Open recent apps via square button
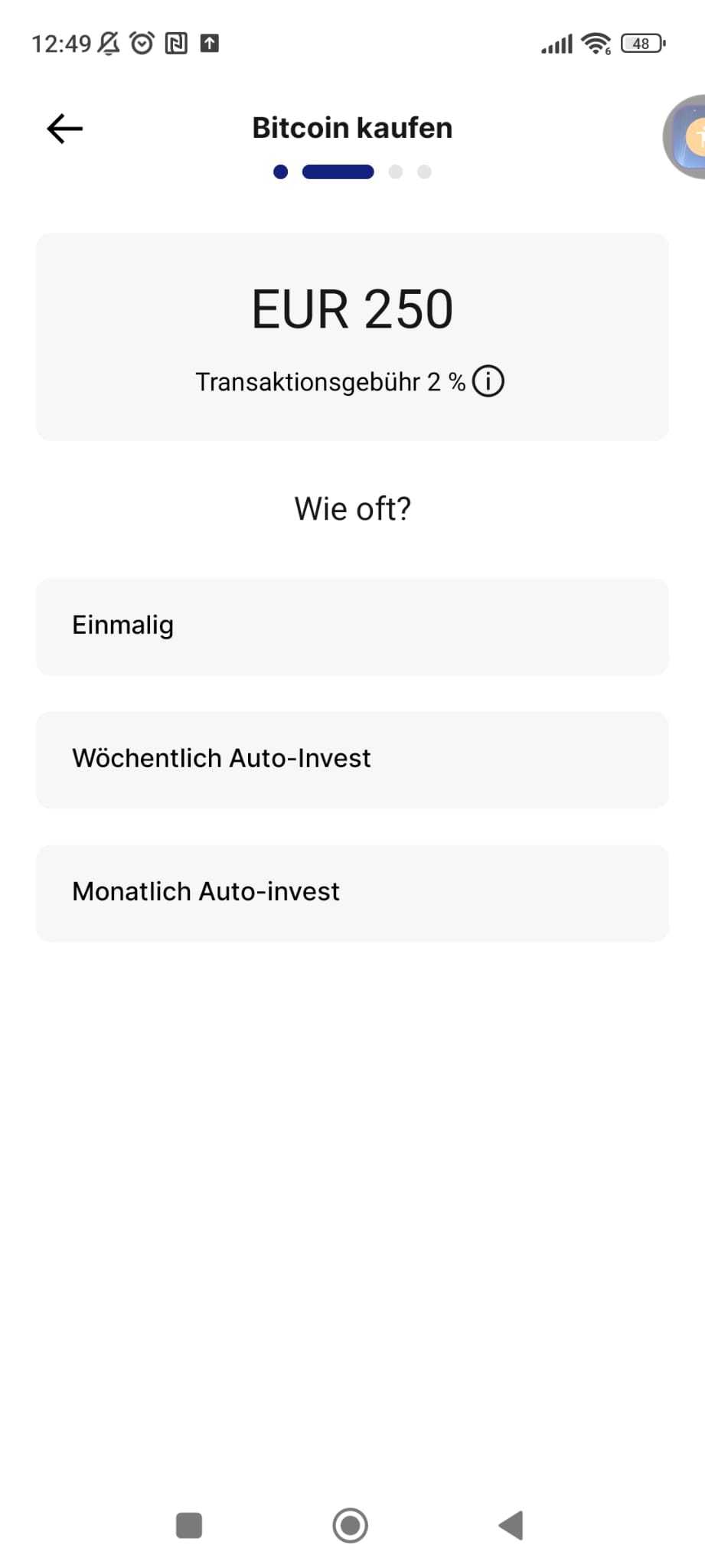This screenshot has height=1568, width=705. (189, 1525)
